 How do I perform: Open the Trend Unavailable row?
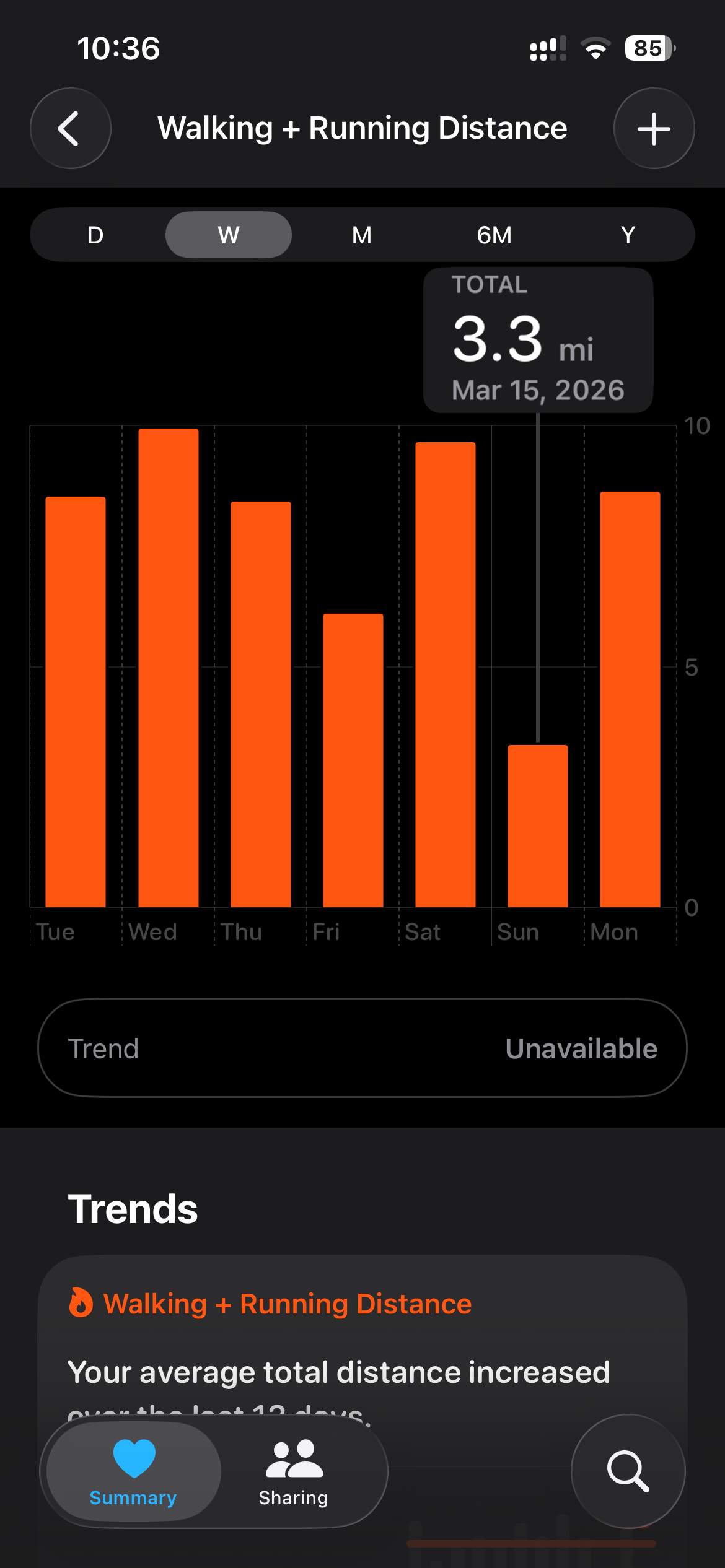point(362,1048)
